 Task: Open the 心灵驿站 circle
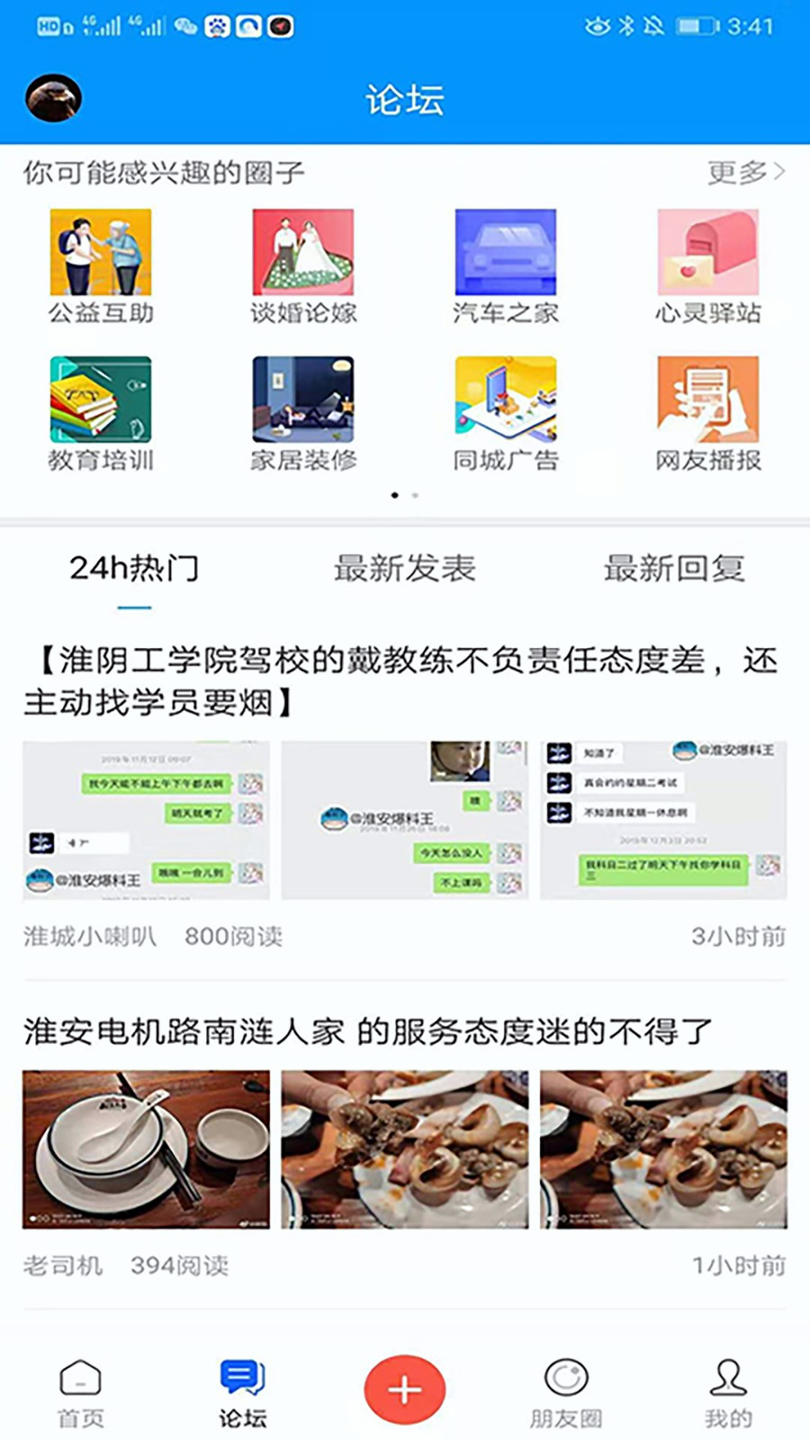click(x=708, y=267)
